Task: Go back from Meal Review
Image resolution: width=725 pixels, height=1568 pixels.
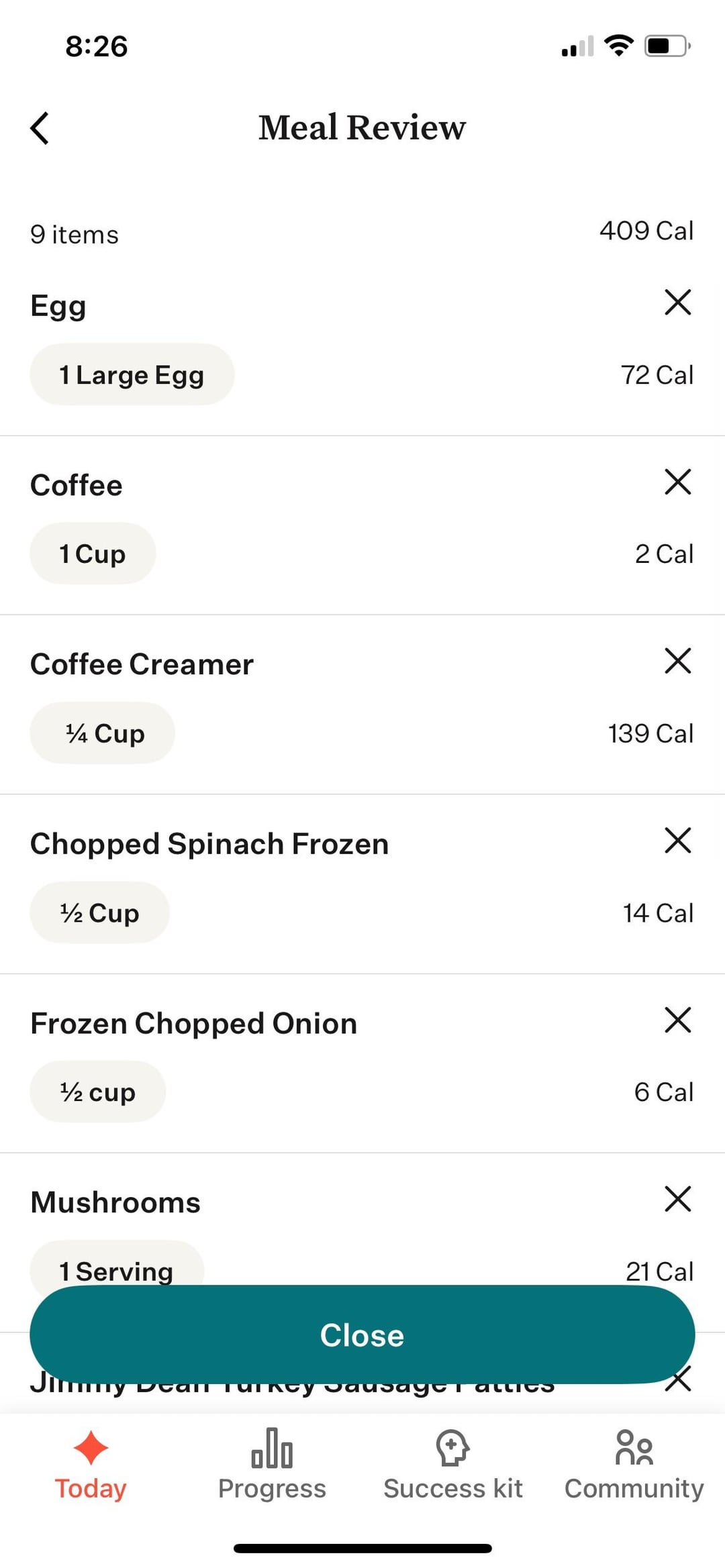Action: tap(40, 127)
